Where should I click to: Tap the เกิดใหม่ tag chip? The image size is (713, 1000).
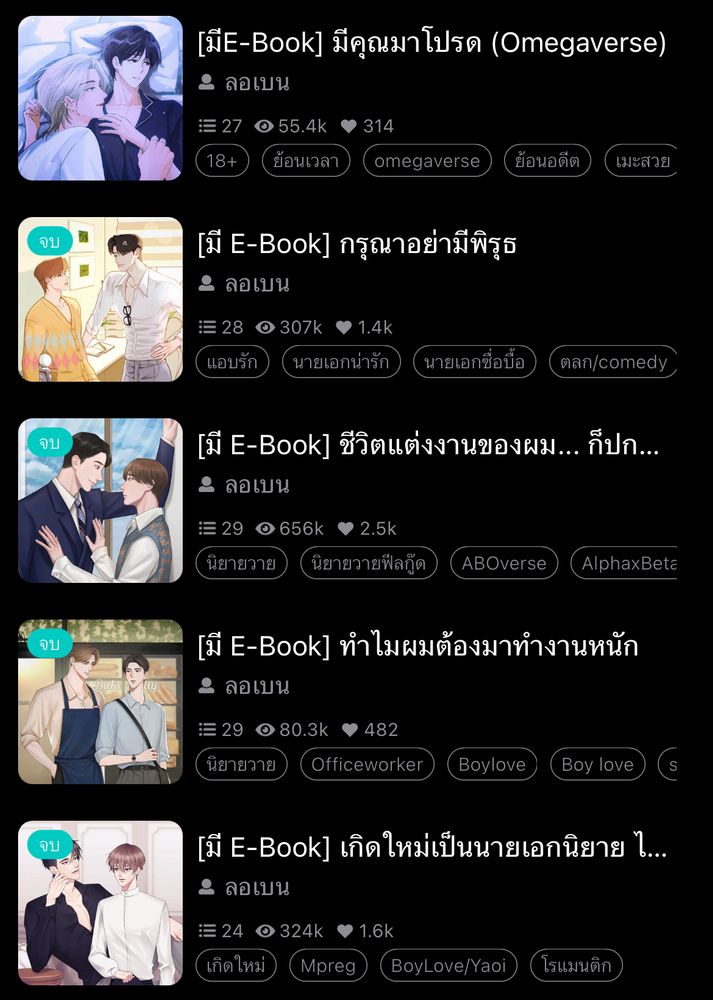pyautogui.click(x=236, y=965)
